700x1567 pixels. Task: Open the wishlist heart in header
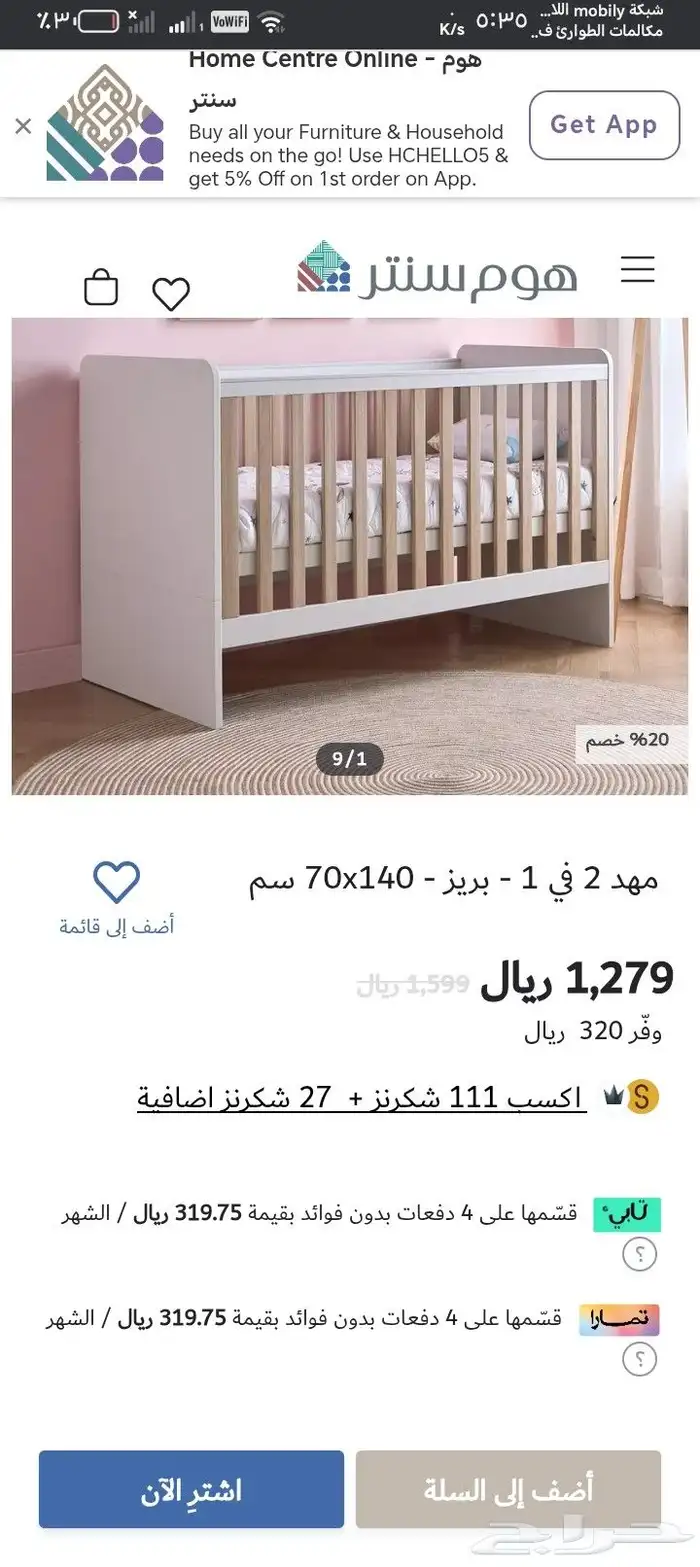[x=171, y=294]
